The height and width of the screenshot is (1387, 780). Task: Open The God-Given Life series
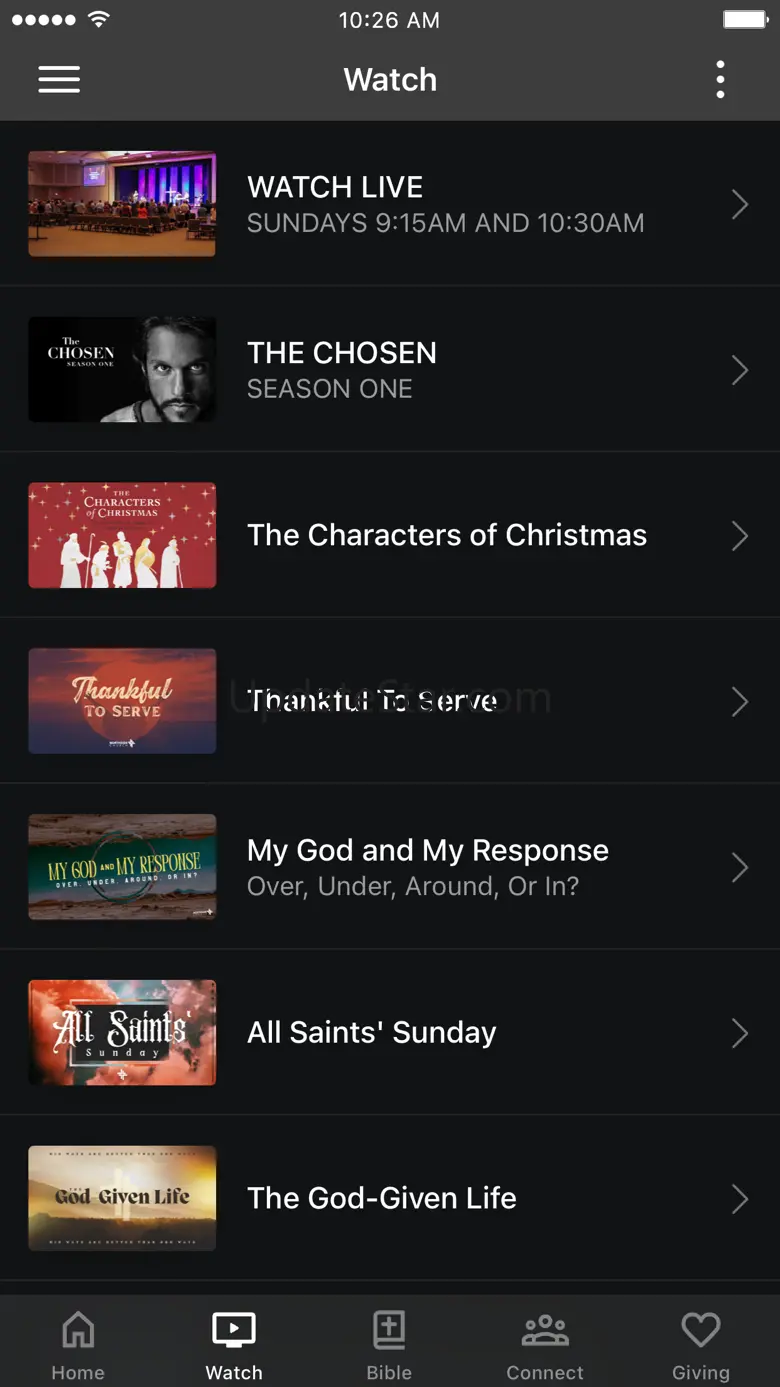tap(390, 1198)
